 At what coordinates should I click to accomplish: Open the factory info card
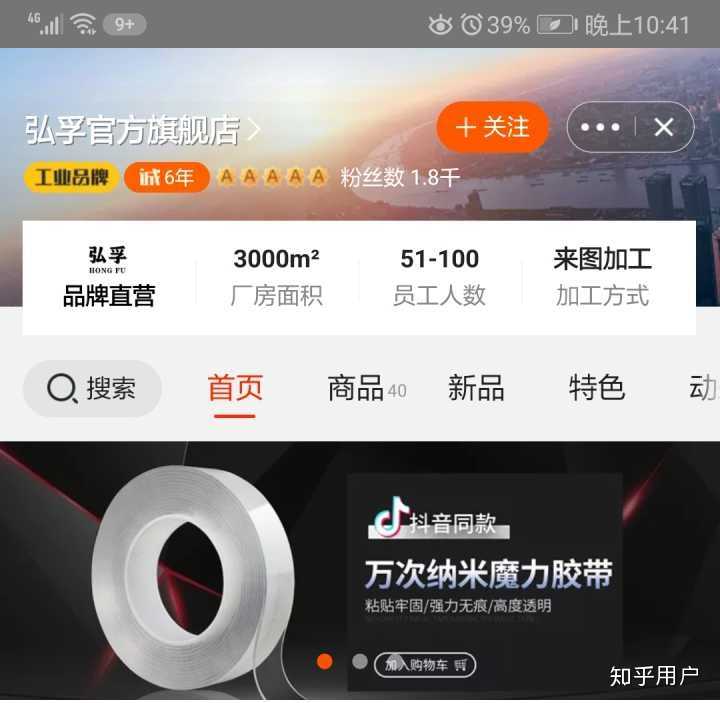point(359,277)
